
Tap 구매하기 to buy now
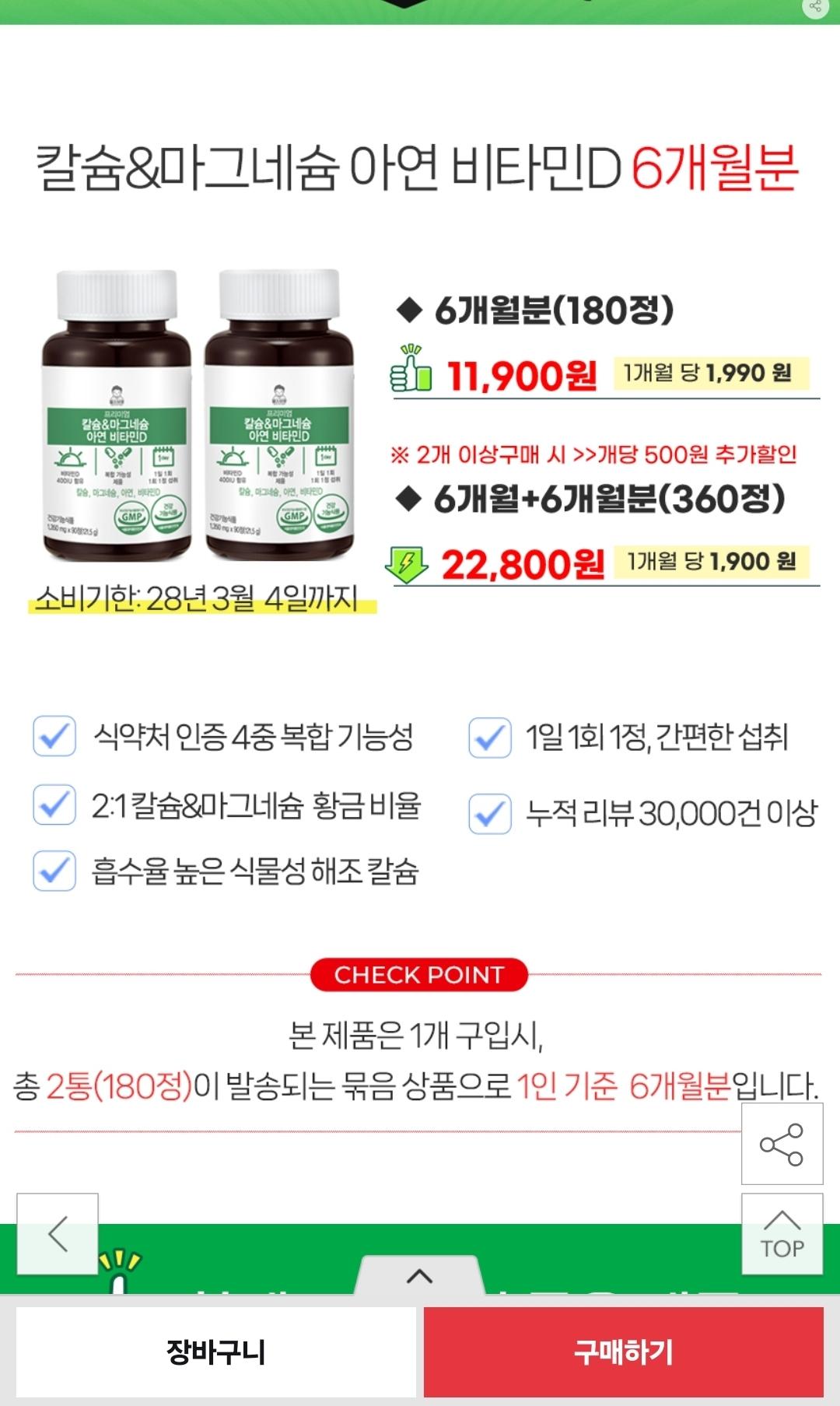(623, 1352)
